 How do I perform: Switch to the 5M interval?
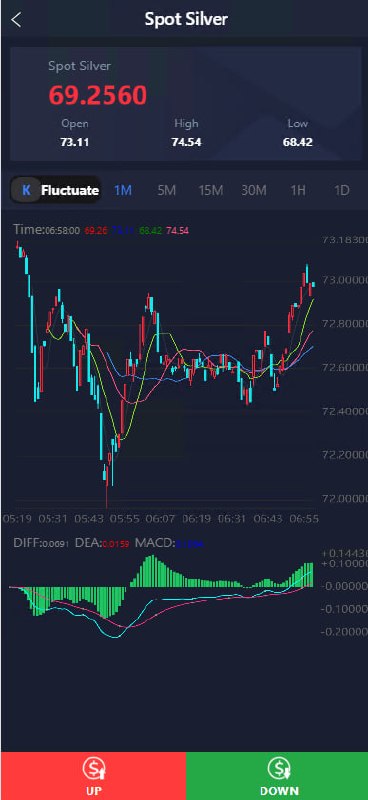[166, 190]
